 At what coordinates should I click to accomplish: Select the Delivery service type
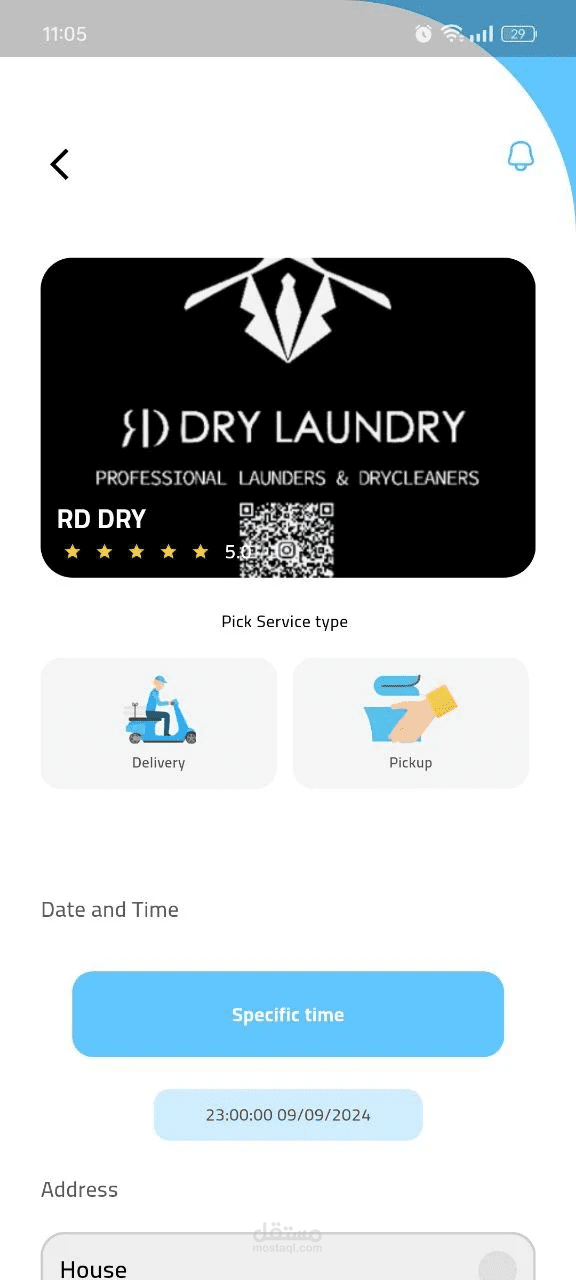[159, 723]
